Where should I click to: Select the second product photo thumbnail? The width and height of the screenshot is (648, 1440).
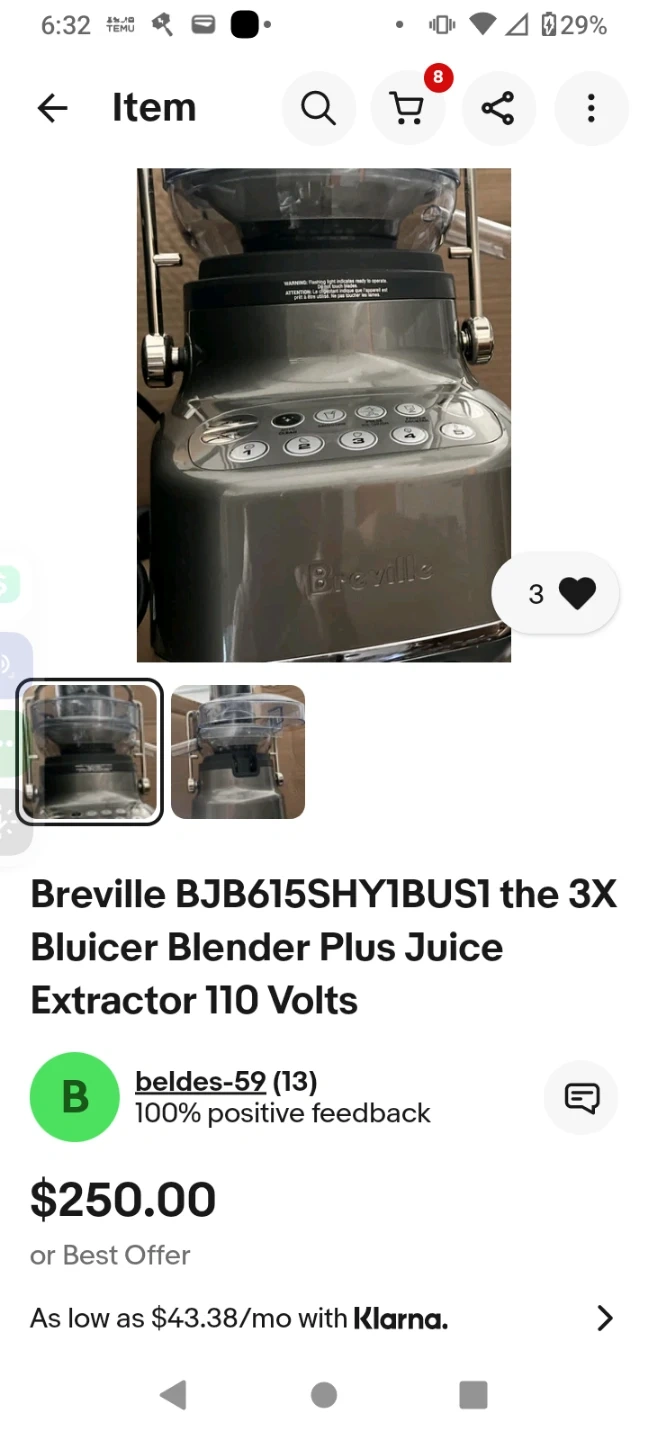pyautogui.click(x=238, y=752)
